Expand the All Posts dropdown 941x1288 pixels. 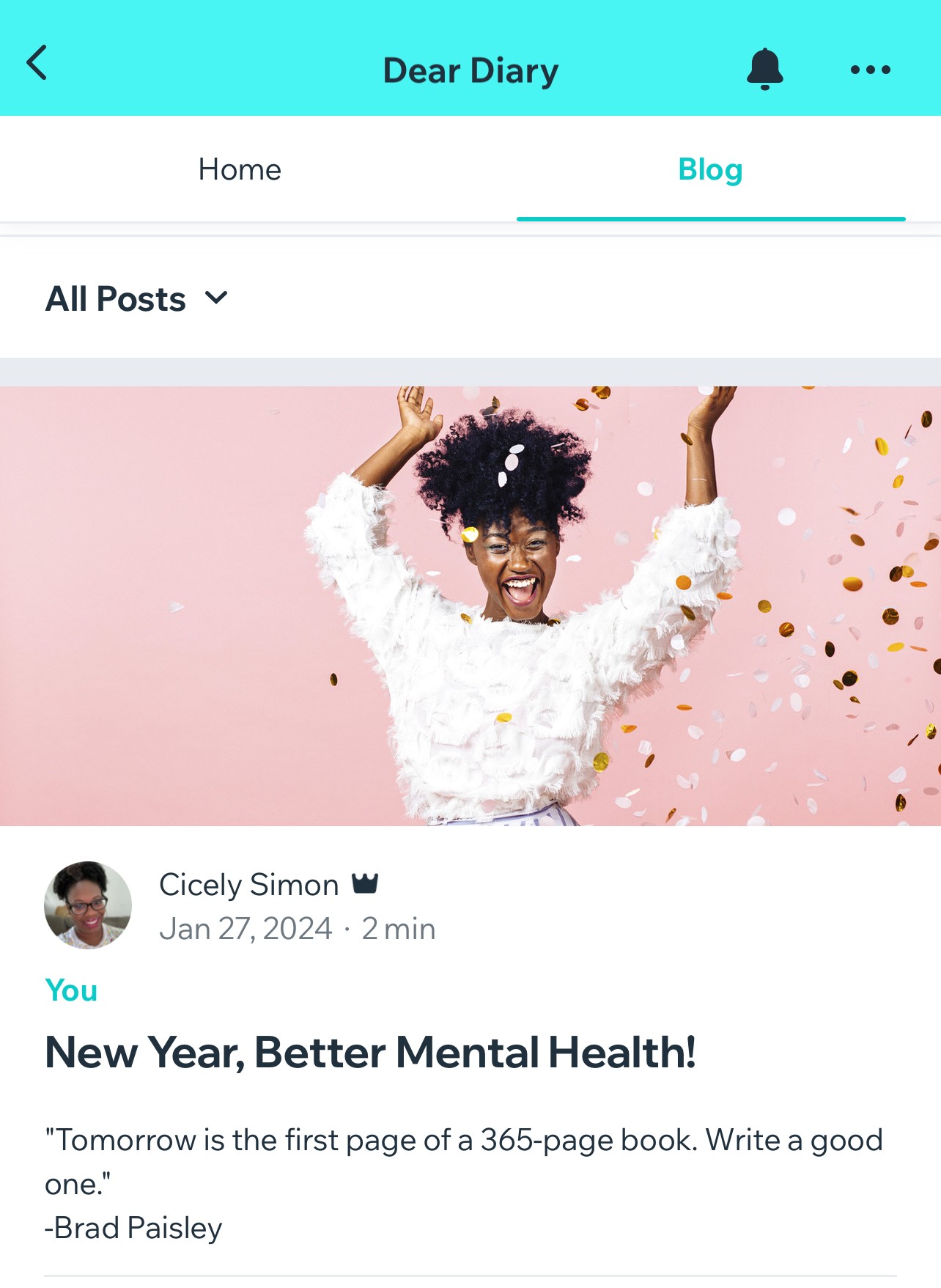(x=137, y=299)
